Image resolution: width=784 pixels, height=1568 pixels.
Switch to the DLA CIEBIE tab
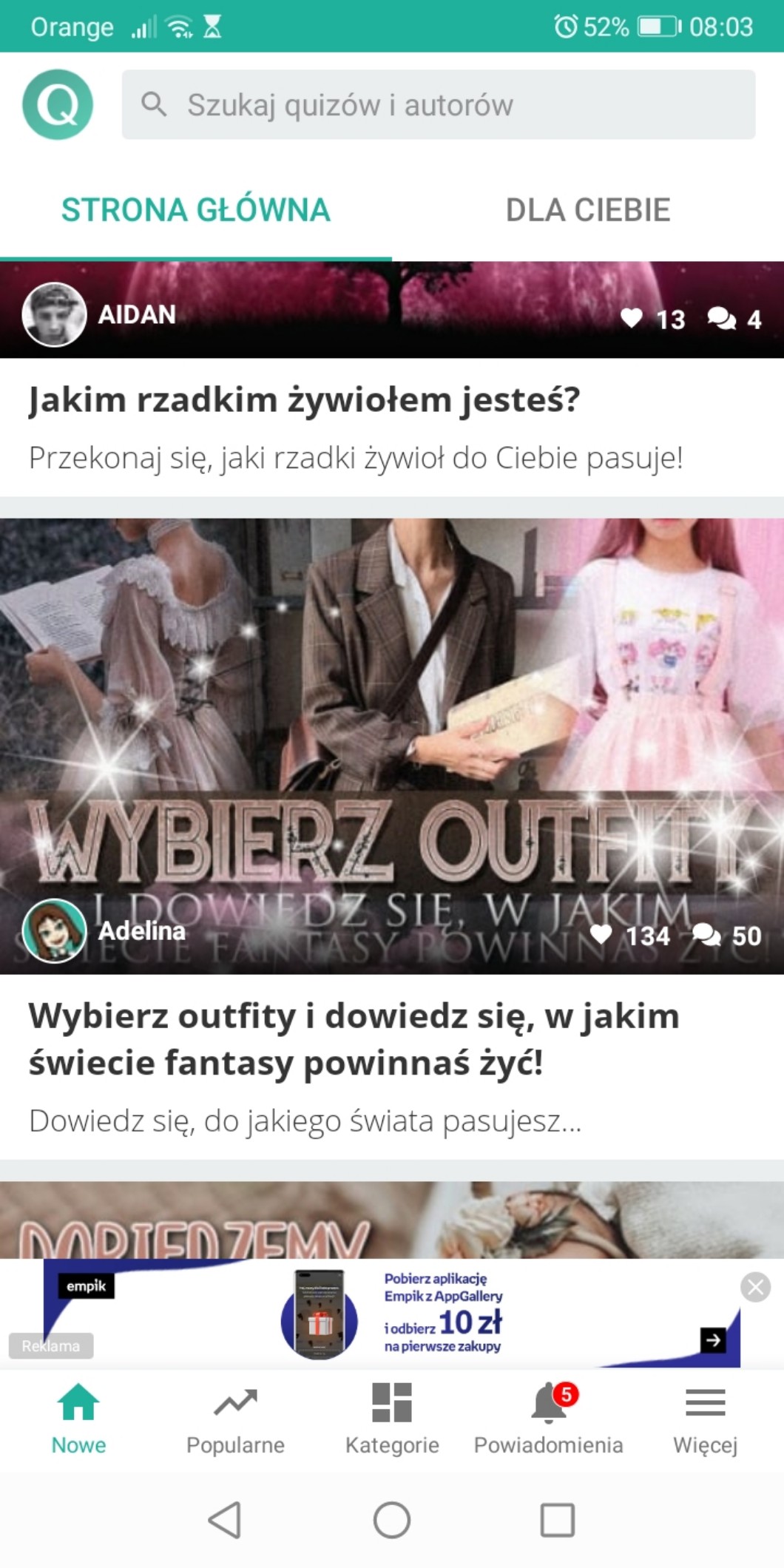pyautogui.click(x=587, y=210)
